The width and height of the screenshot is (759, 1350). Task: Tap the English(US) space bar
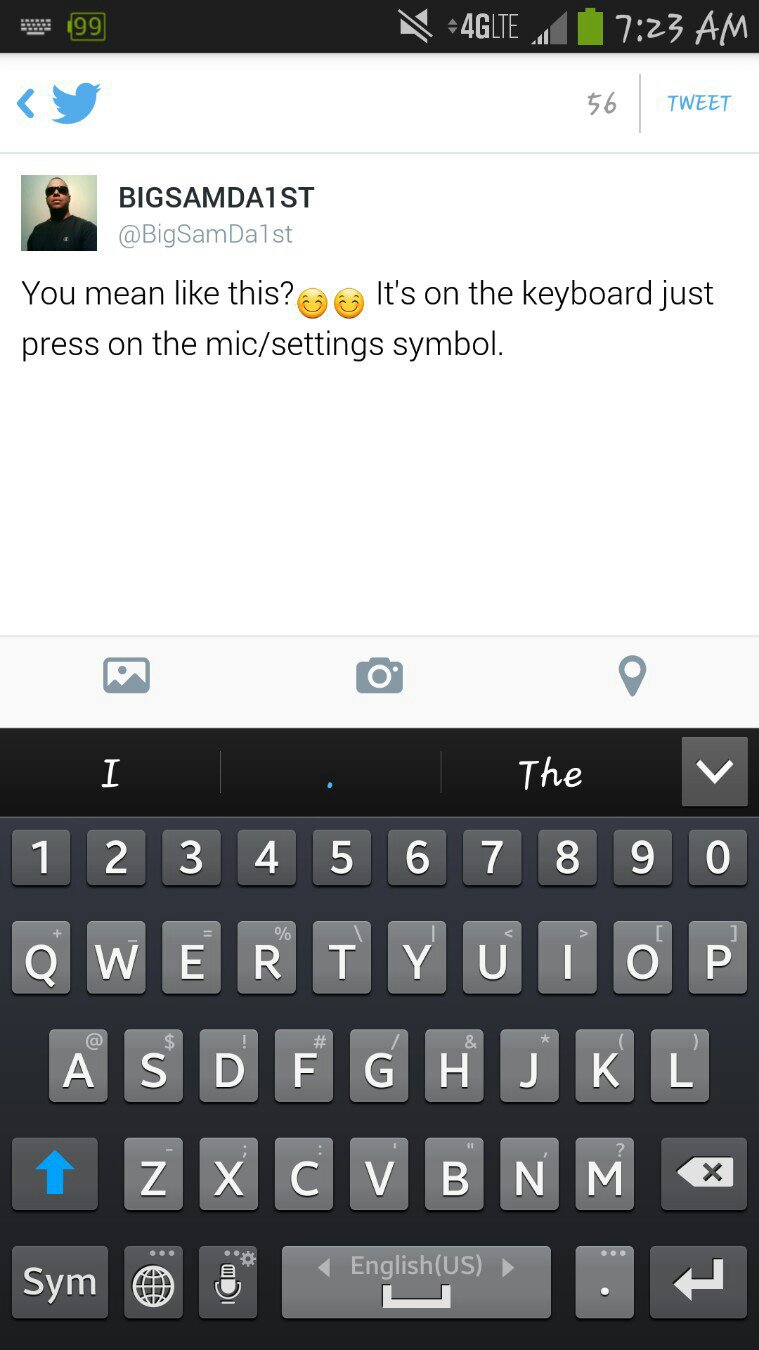[416, 1282]
